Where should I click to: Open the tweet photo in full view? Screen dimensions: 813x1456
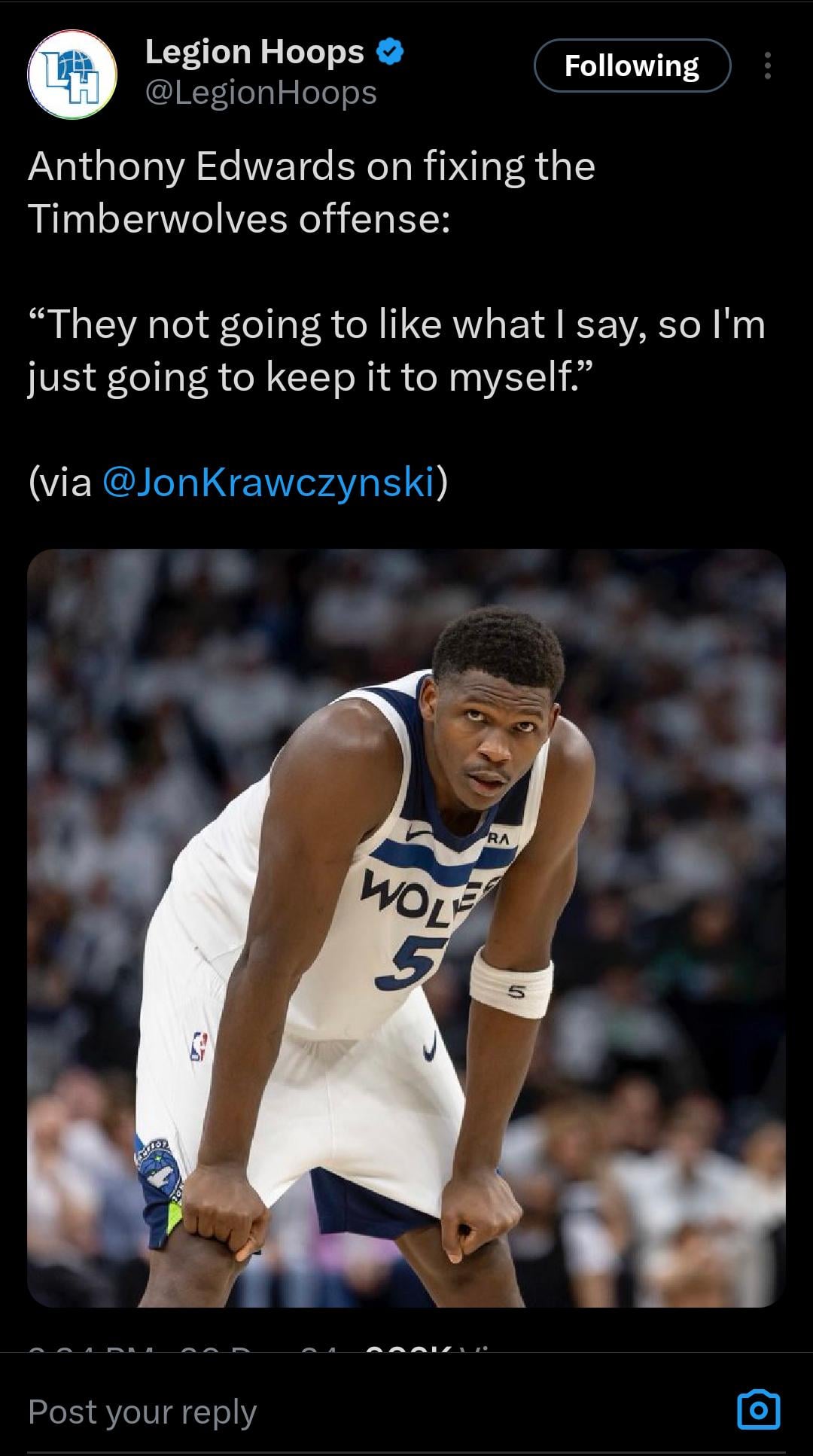(406, 928)
